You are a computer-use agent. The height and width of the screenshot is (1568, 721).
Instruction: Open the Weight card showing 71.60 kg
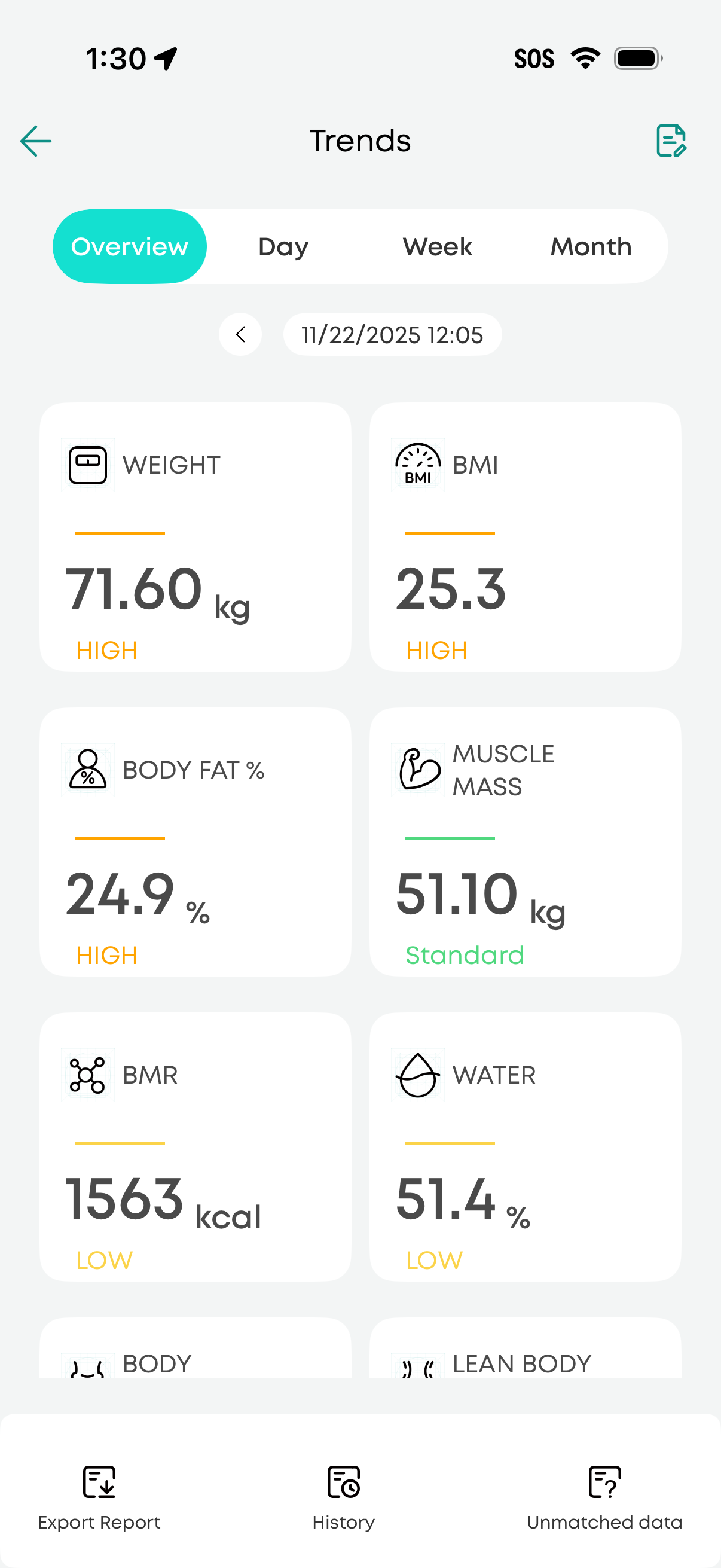(195, 536)
